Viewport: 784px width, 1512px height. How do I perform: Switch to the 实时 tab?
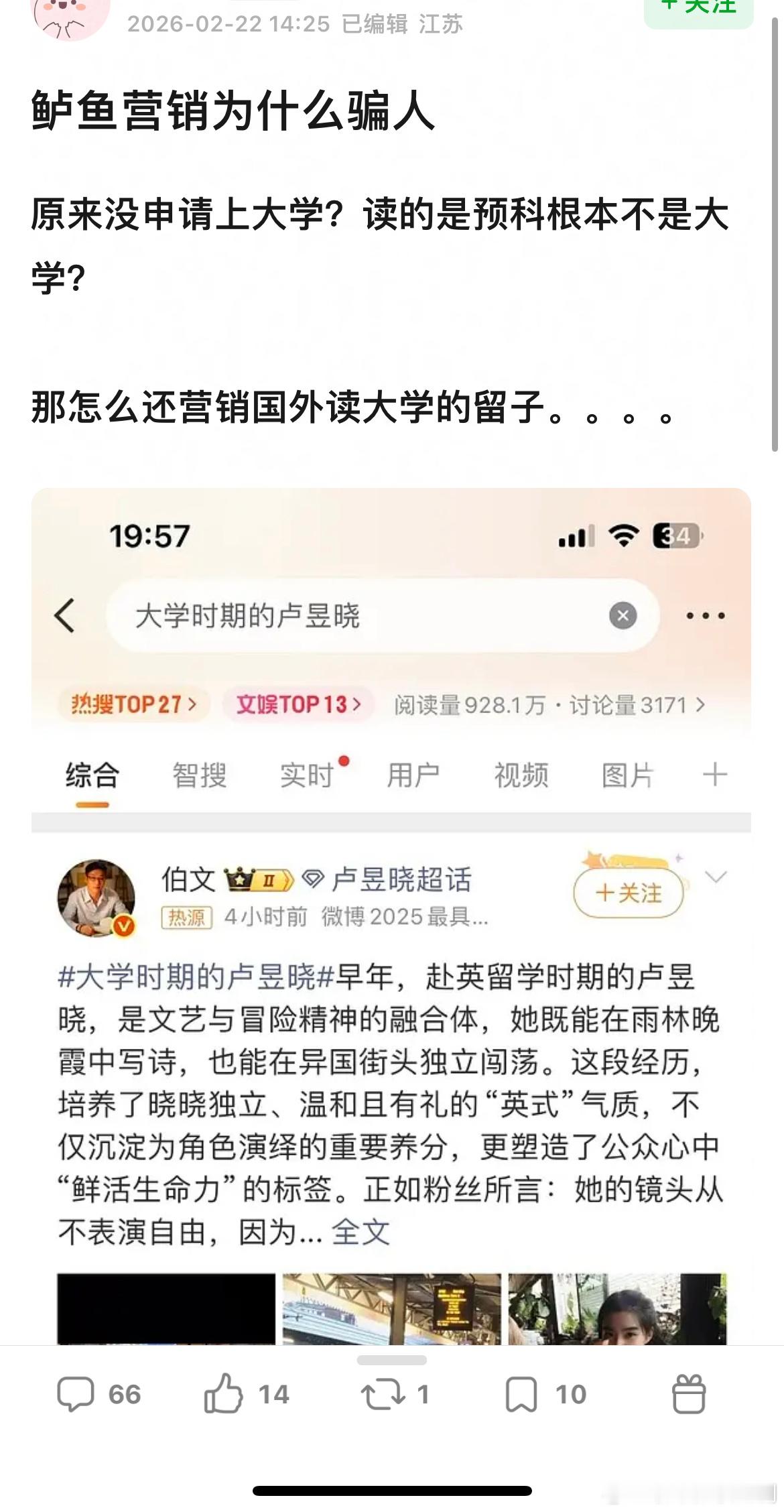point(304,774)
